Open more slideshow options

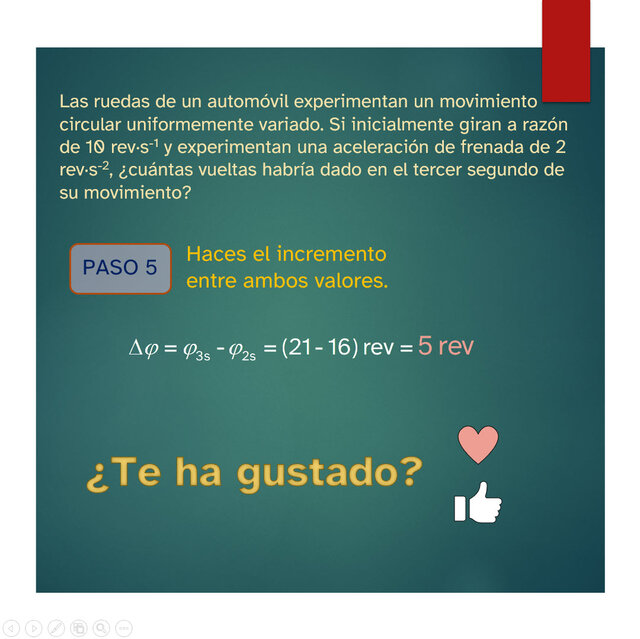(124, 628)
